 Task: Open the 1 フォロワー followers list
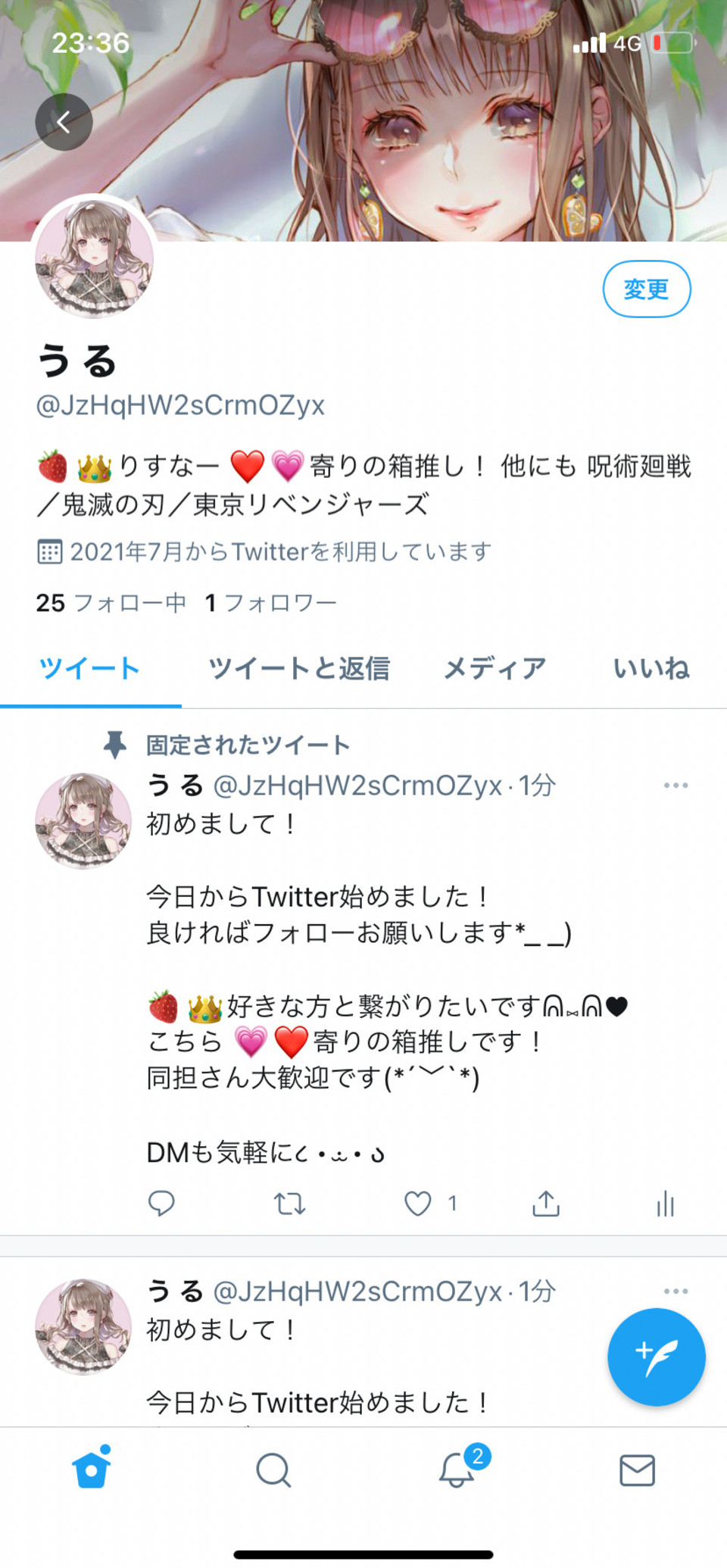270,603
